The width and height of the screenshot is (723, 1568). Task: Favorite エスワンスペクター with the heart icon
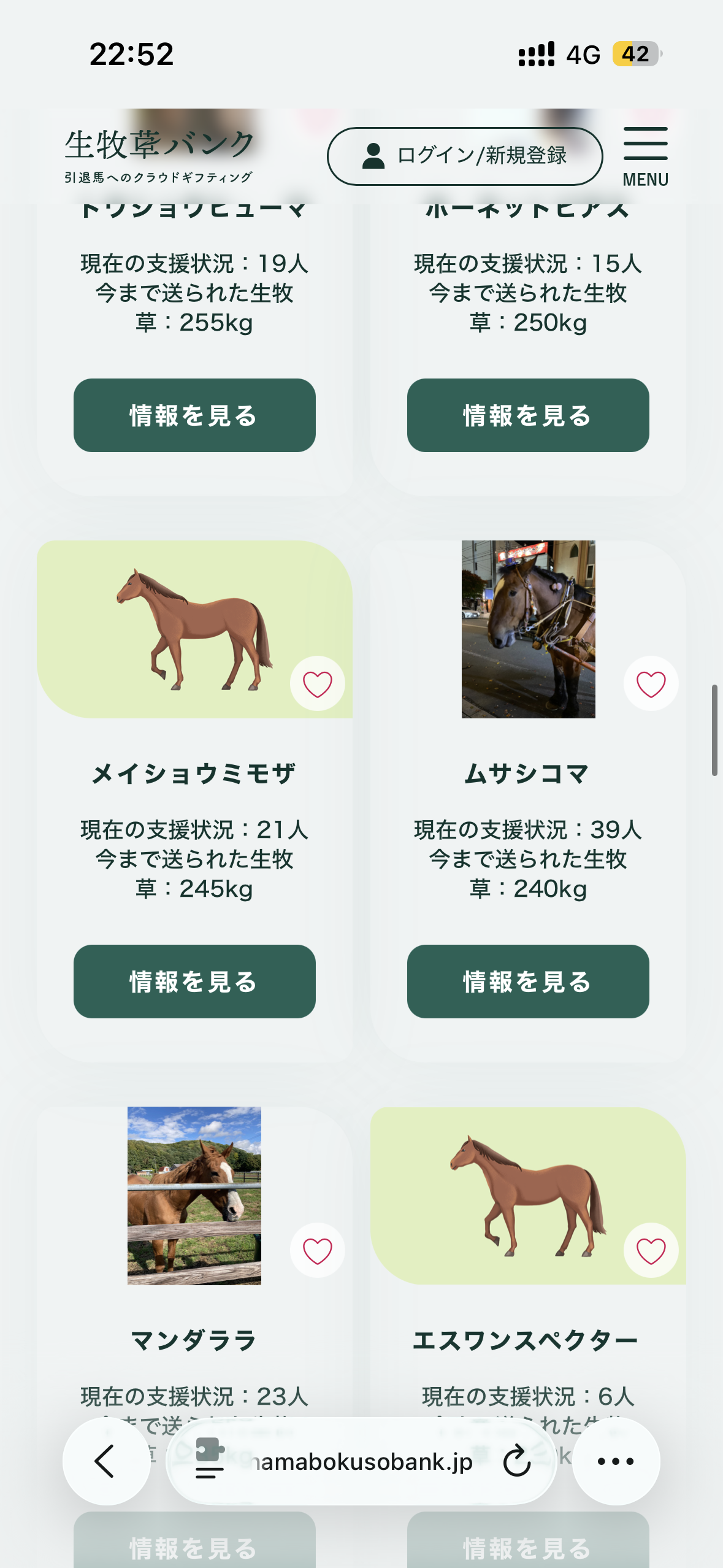click(x=651, y=1251)
